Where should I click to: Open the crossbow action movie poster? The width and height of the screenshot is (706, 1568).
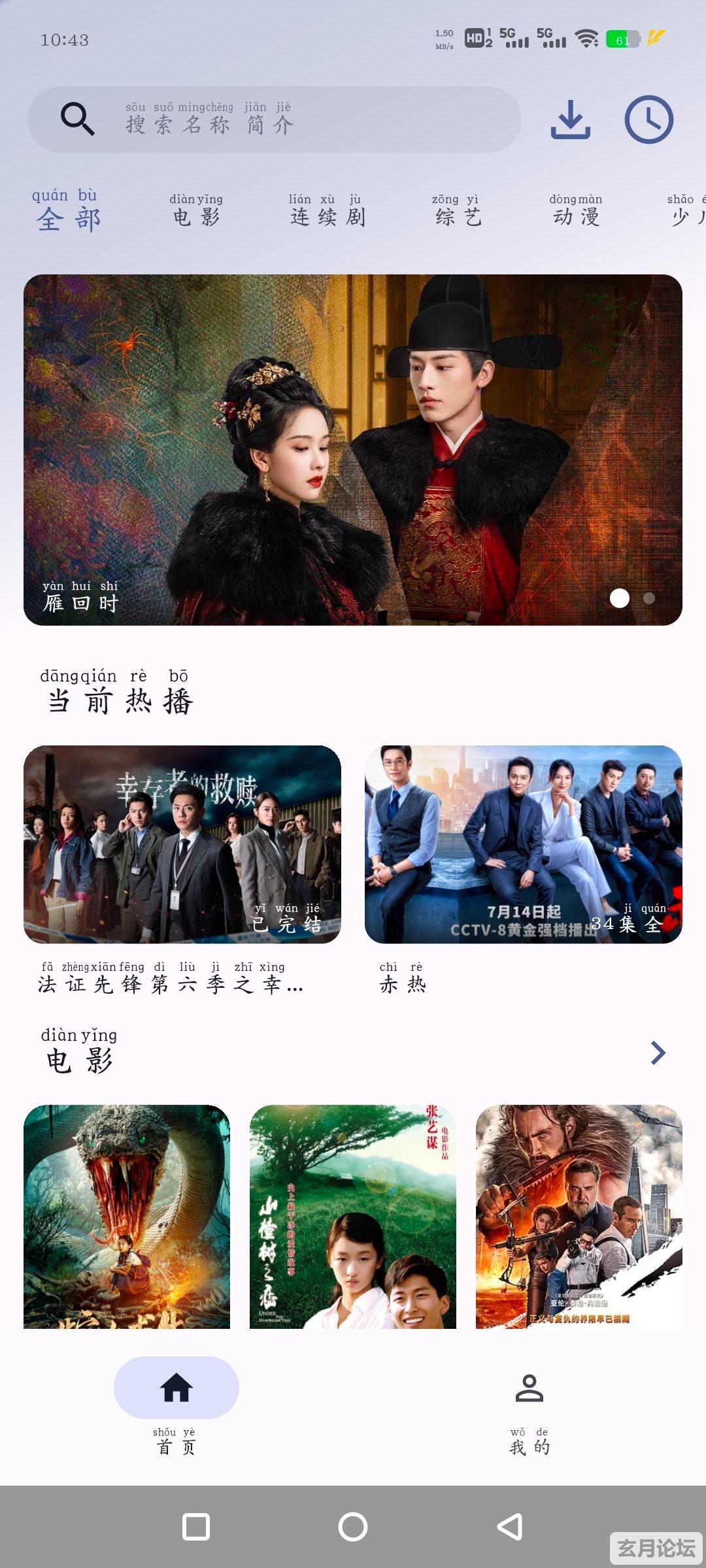click(579, 1216)
